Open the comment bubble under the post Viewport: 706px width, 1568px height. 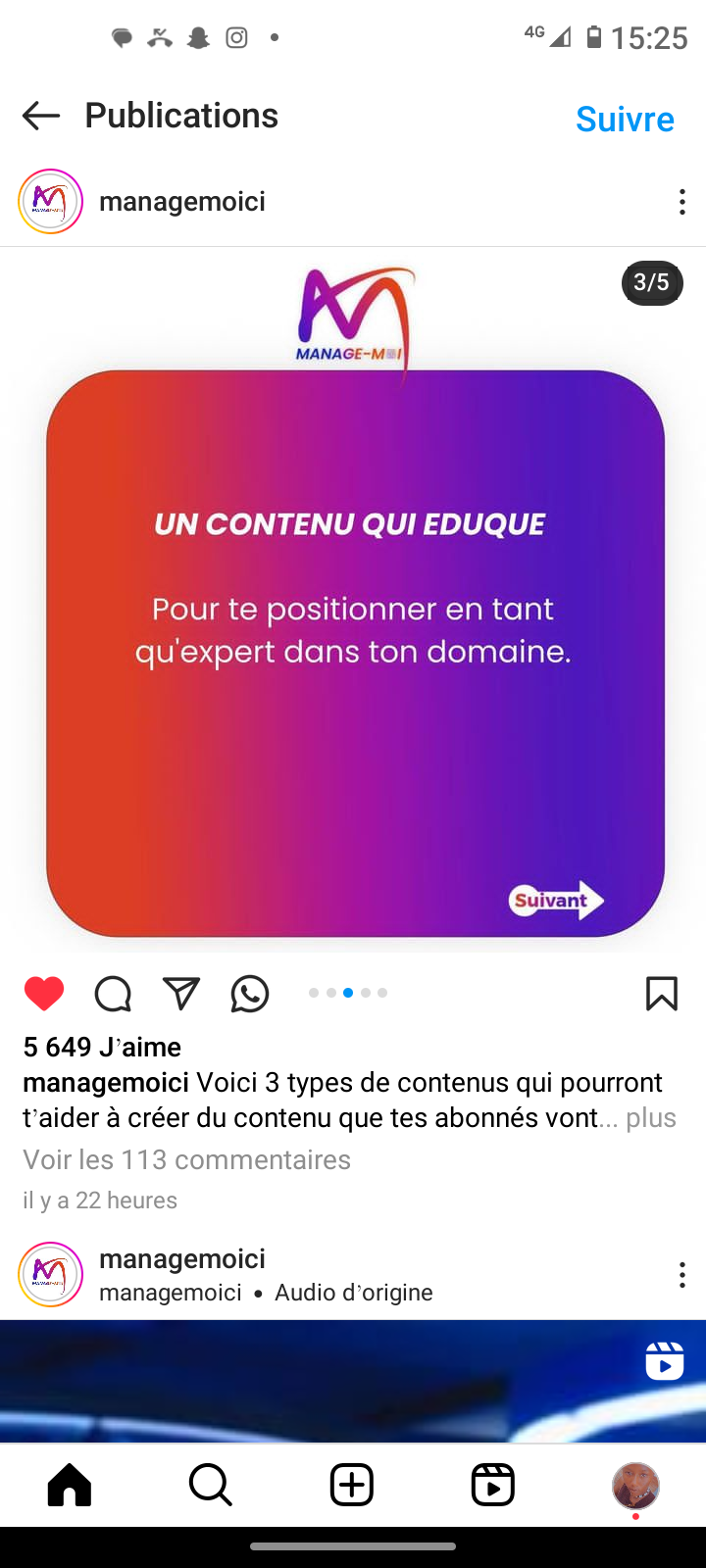click(113, 994)
